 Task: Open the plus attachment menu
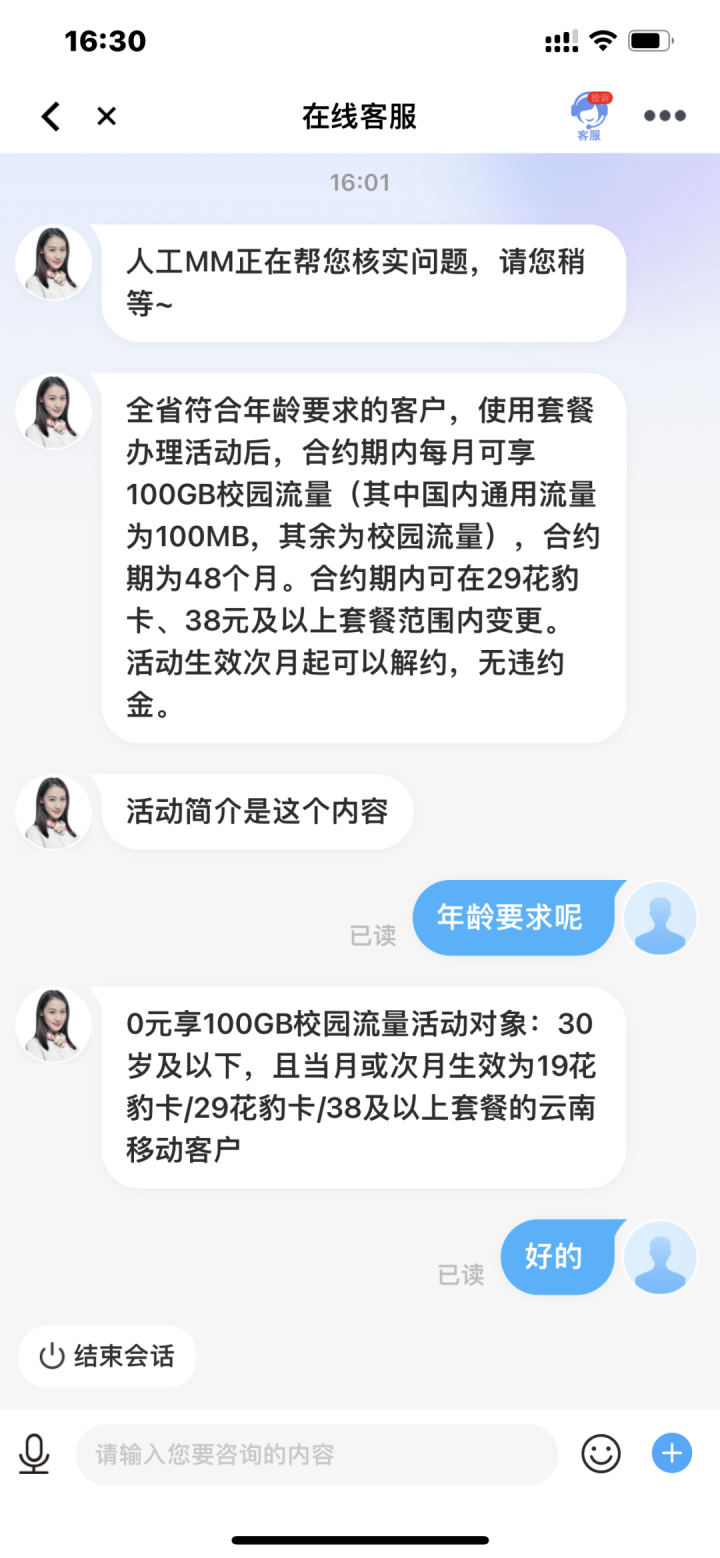(x=671, y=1453)
